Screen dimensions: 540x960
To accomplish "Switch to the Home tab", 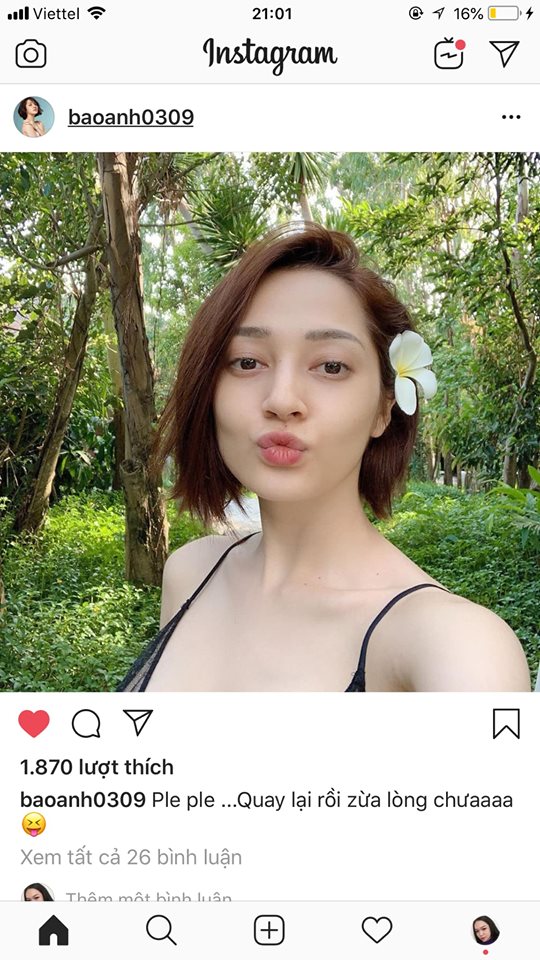I will point(54,931).
